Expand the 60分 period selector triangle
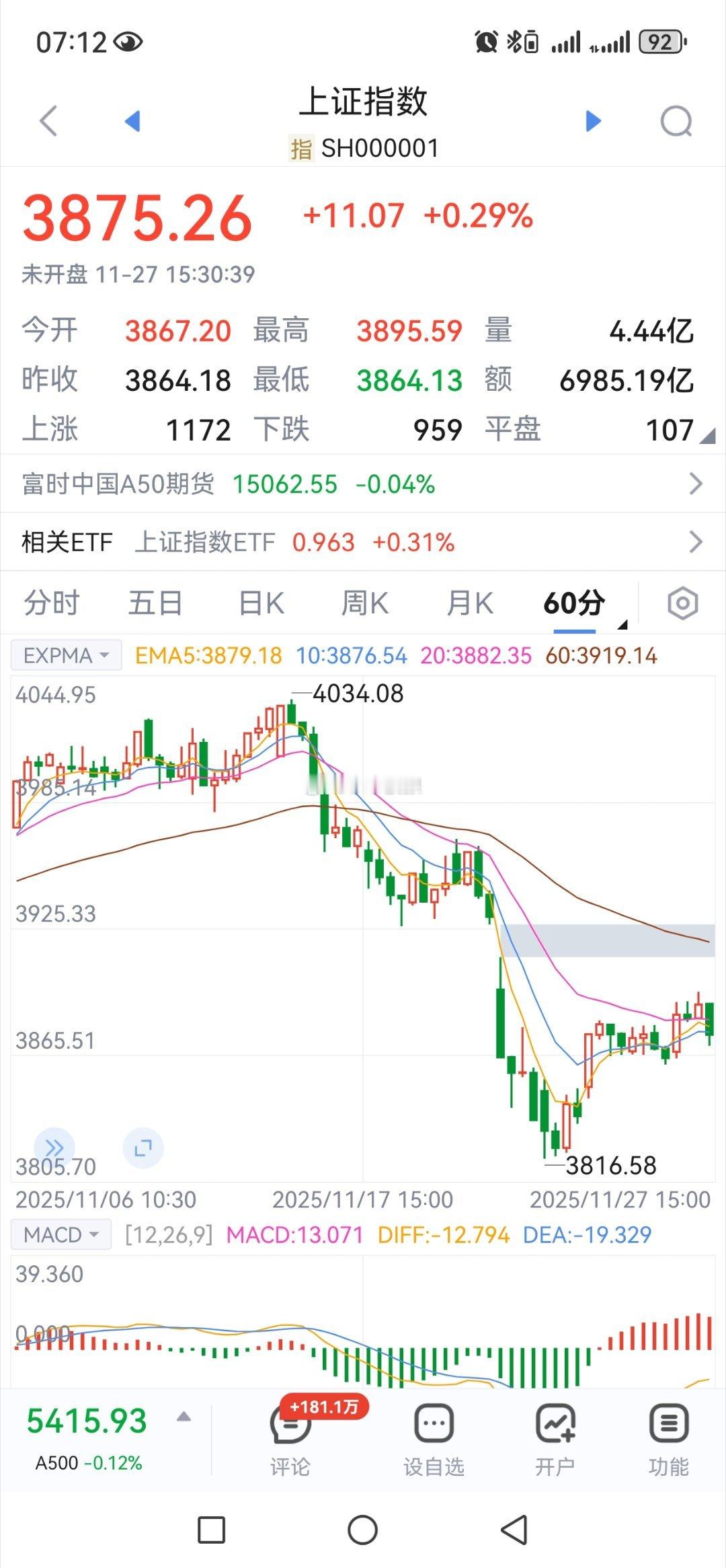The image size is (726, 1568). click(622, 624)
